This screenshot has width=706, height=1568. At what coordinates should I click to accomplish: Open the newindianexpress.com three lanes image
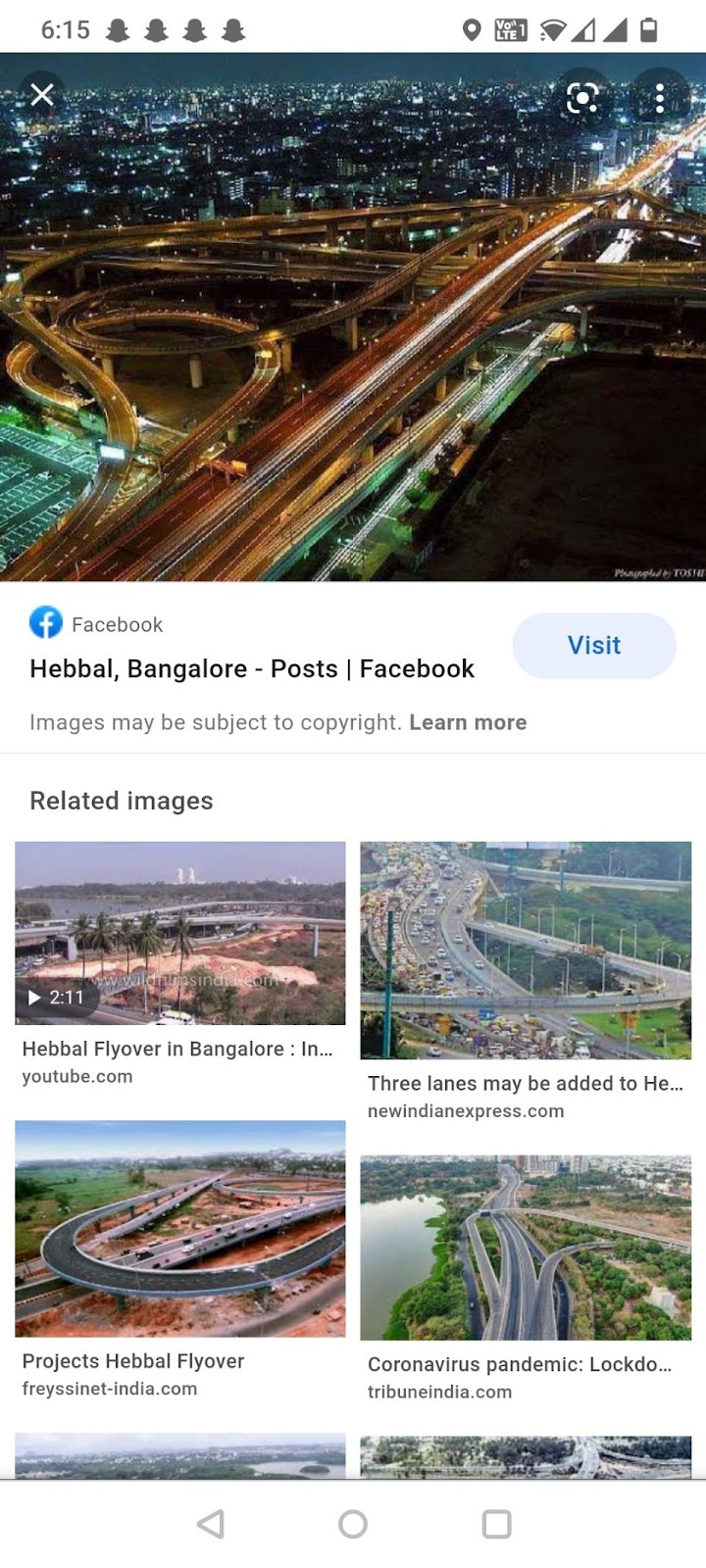526,950
